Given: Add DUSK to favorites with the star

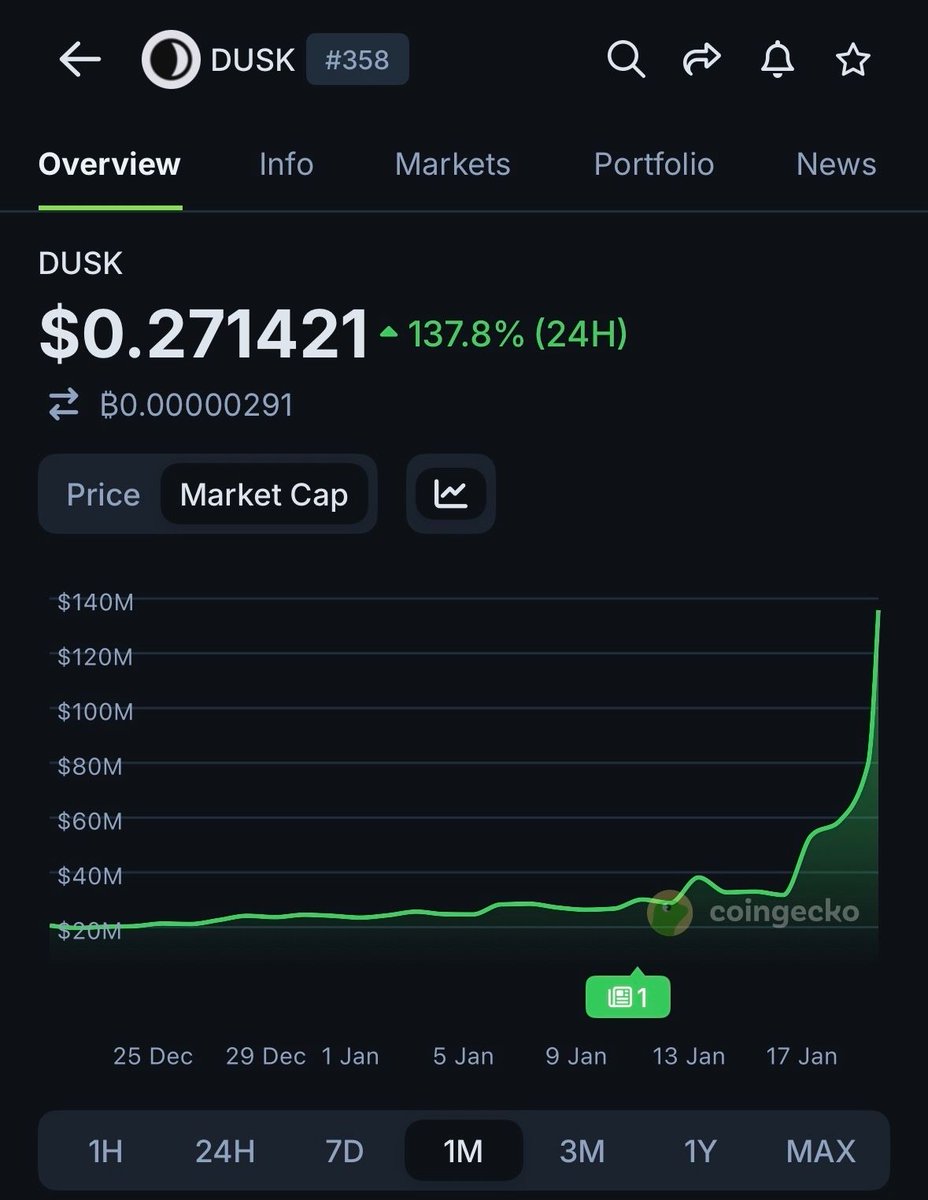Looking at the screenshot, I should 853,61.
